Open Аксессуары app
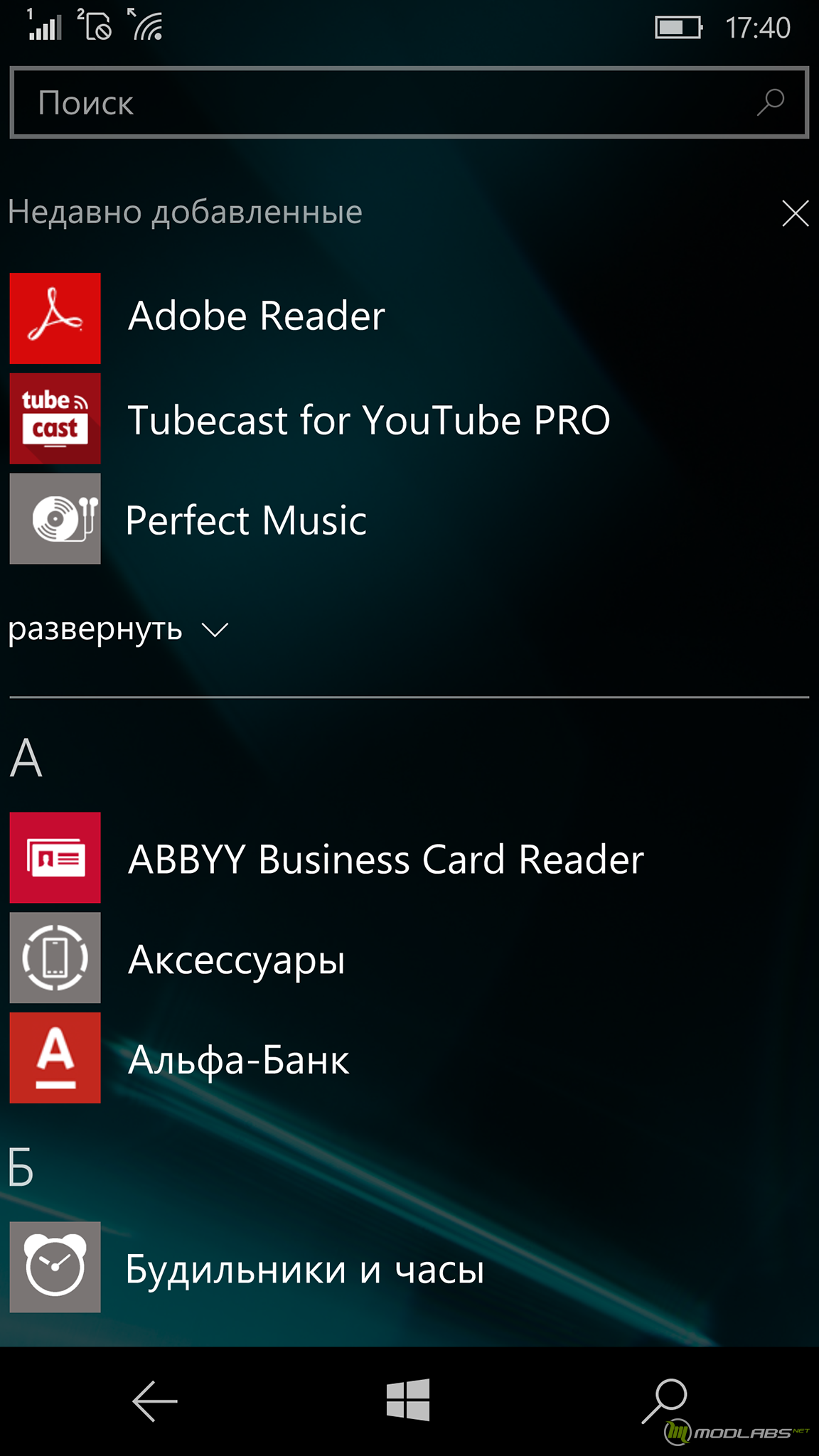The image size is (819, 1456). coord(409,958)
